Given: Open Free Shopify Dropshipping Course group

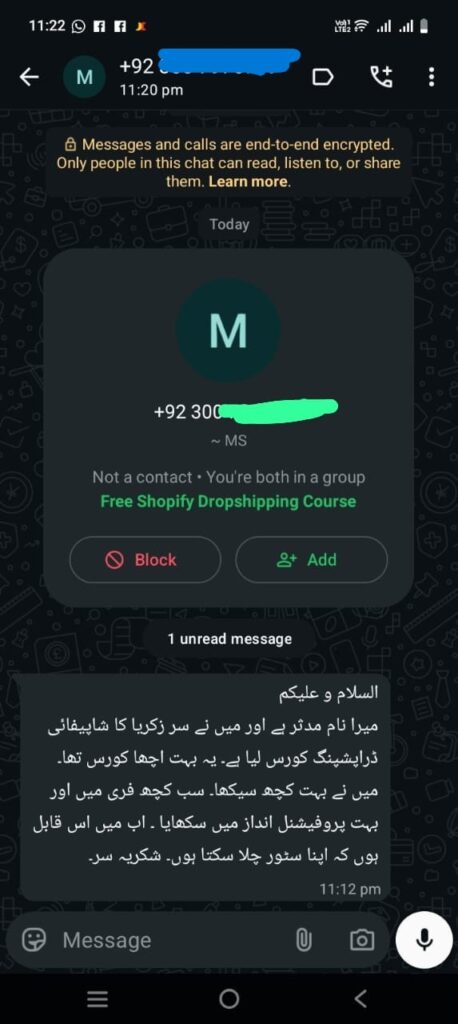Looking at the screenshot, I should click(228, 502).
